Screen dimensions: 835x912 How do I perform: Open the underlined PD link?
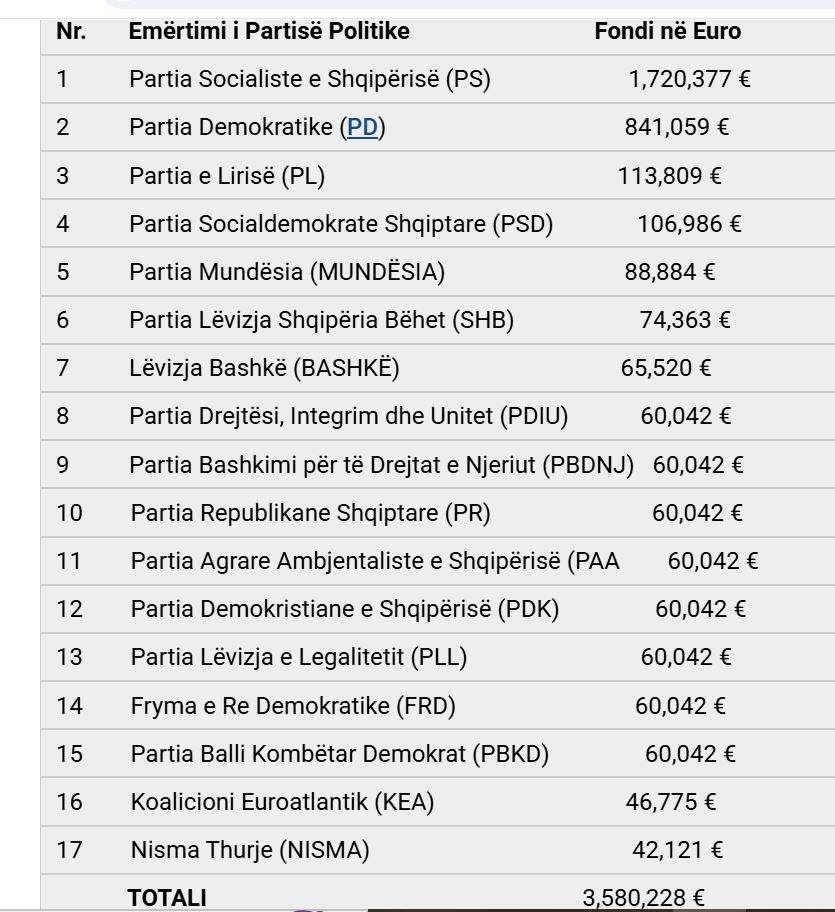[x=362, y=127]
